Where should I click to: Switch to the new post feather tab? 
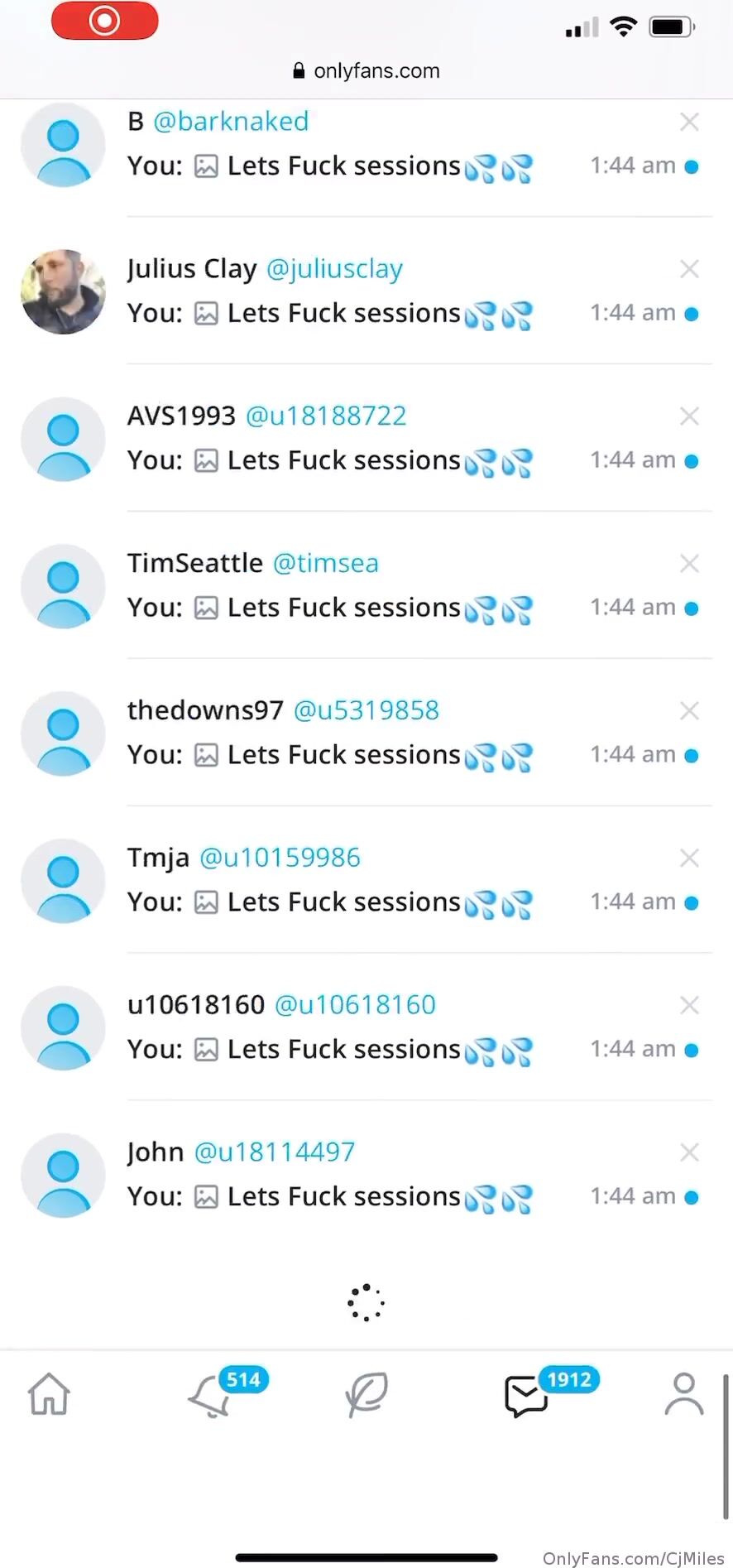click(x=366, y=1395)
